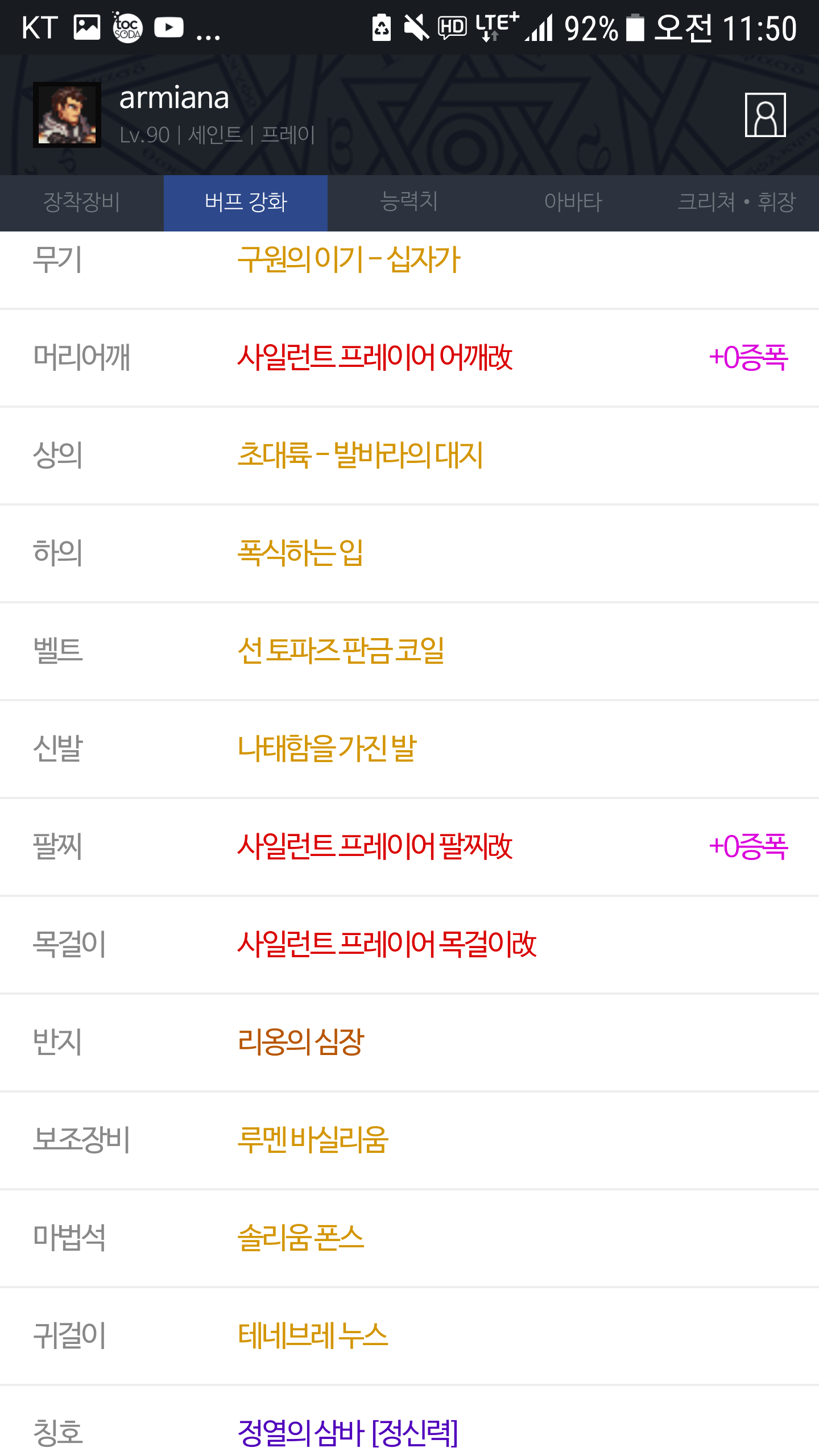View 사일런트 프레이어 목걸이改 necklace item
The image size is (819, 1456).
tap(387, 945)
